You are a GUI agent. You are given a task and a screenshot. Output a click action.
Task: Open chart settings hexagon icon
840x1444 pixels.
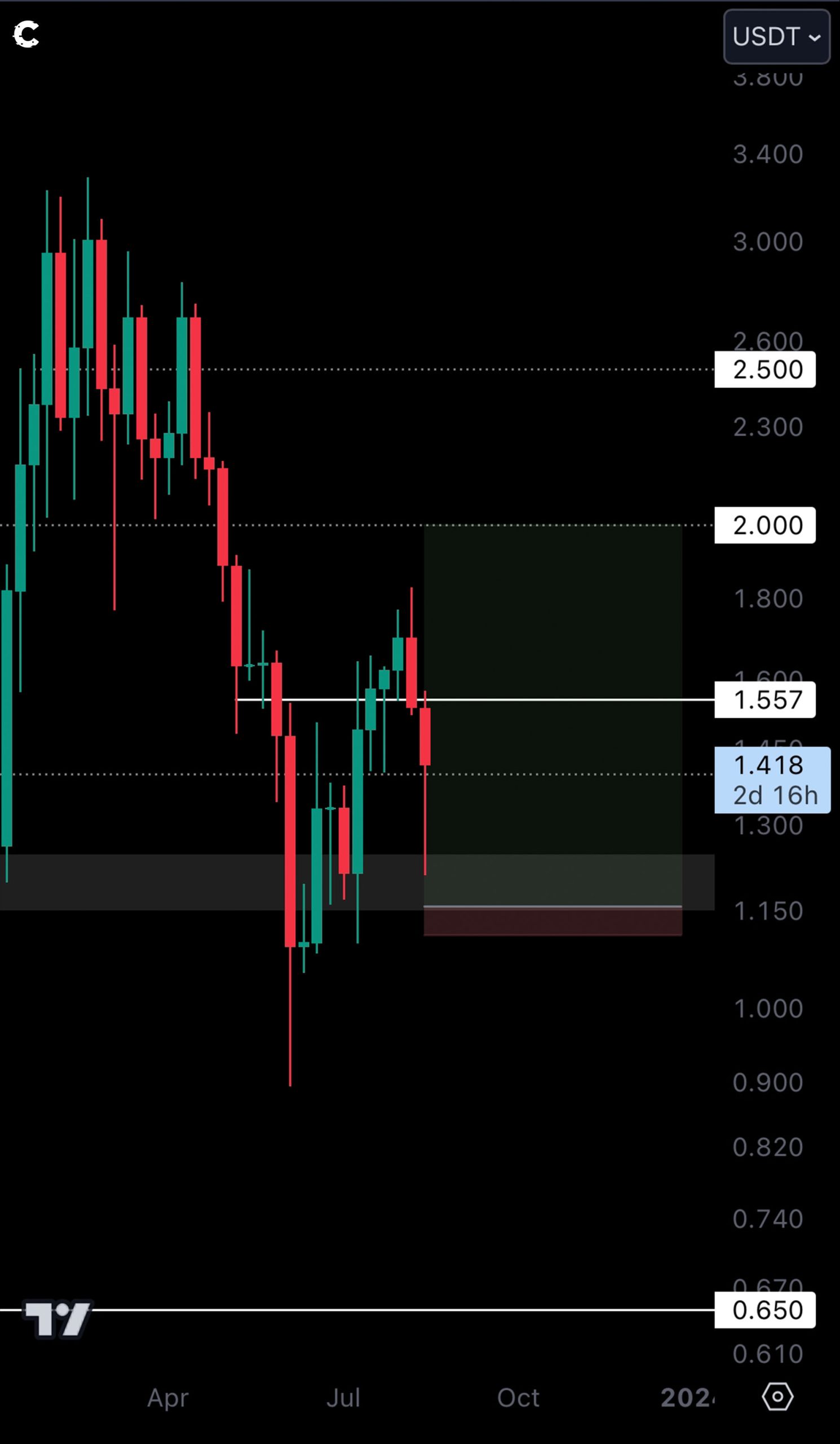pos(777,1397)
